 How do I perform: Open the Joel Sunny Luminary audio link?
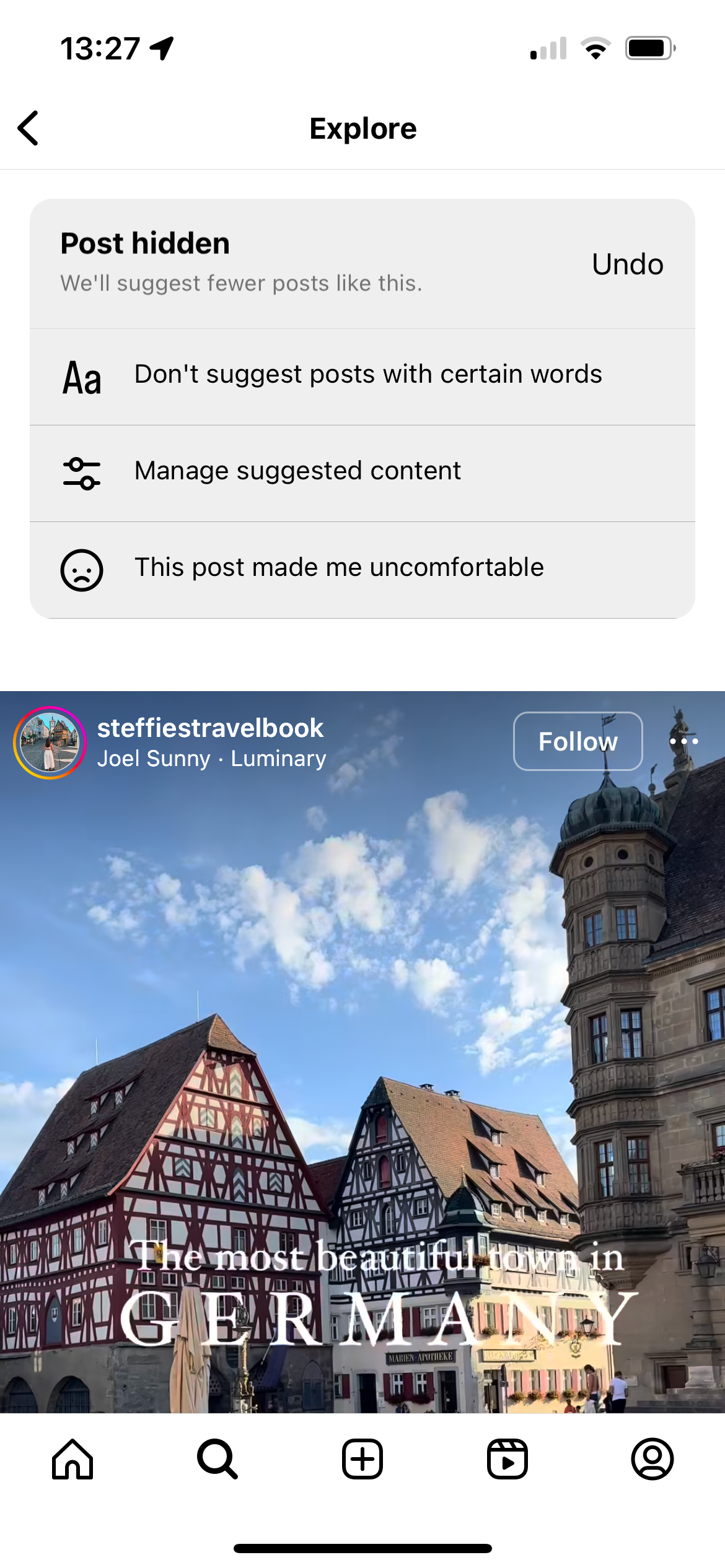point(211,759)
